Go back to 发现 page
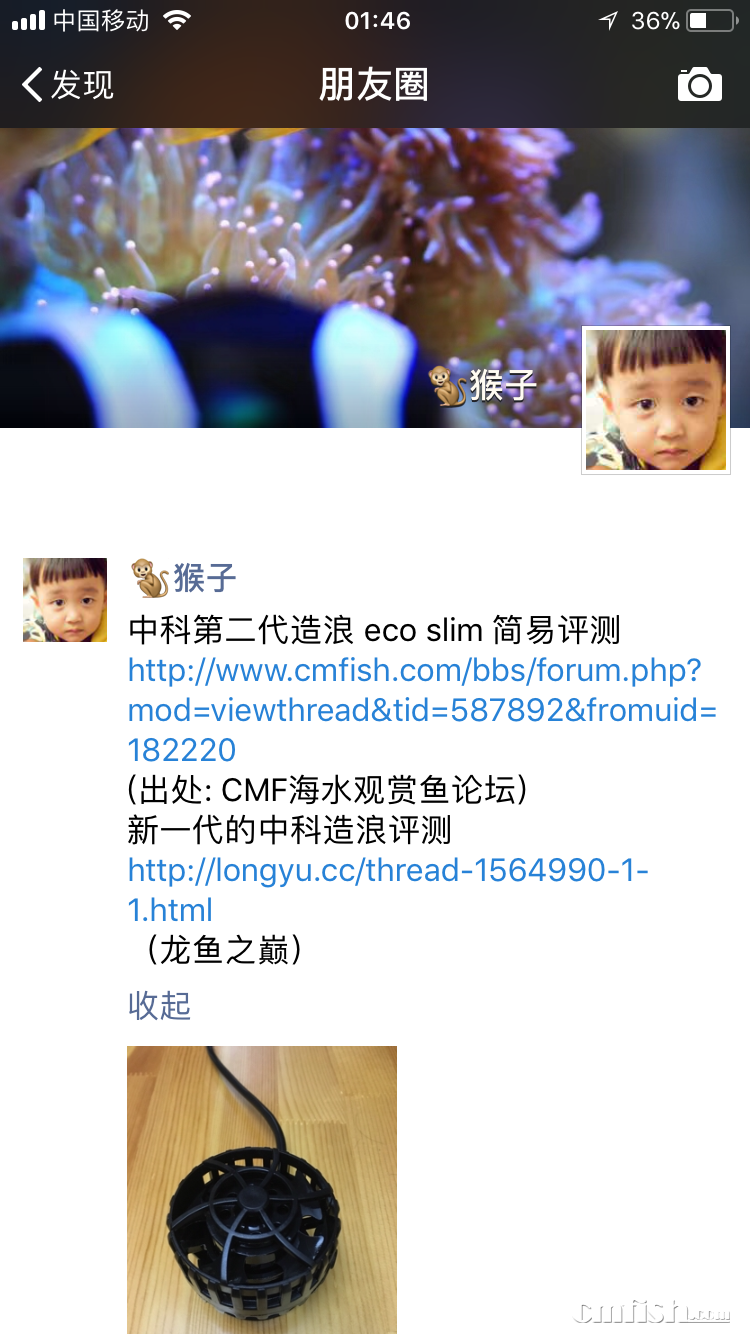 point(68,85)
